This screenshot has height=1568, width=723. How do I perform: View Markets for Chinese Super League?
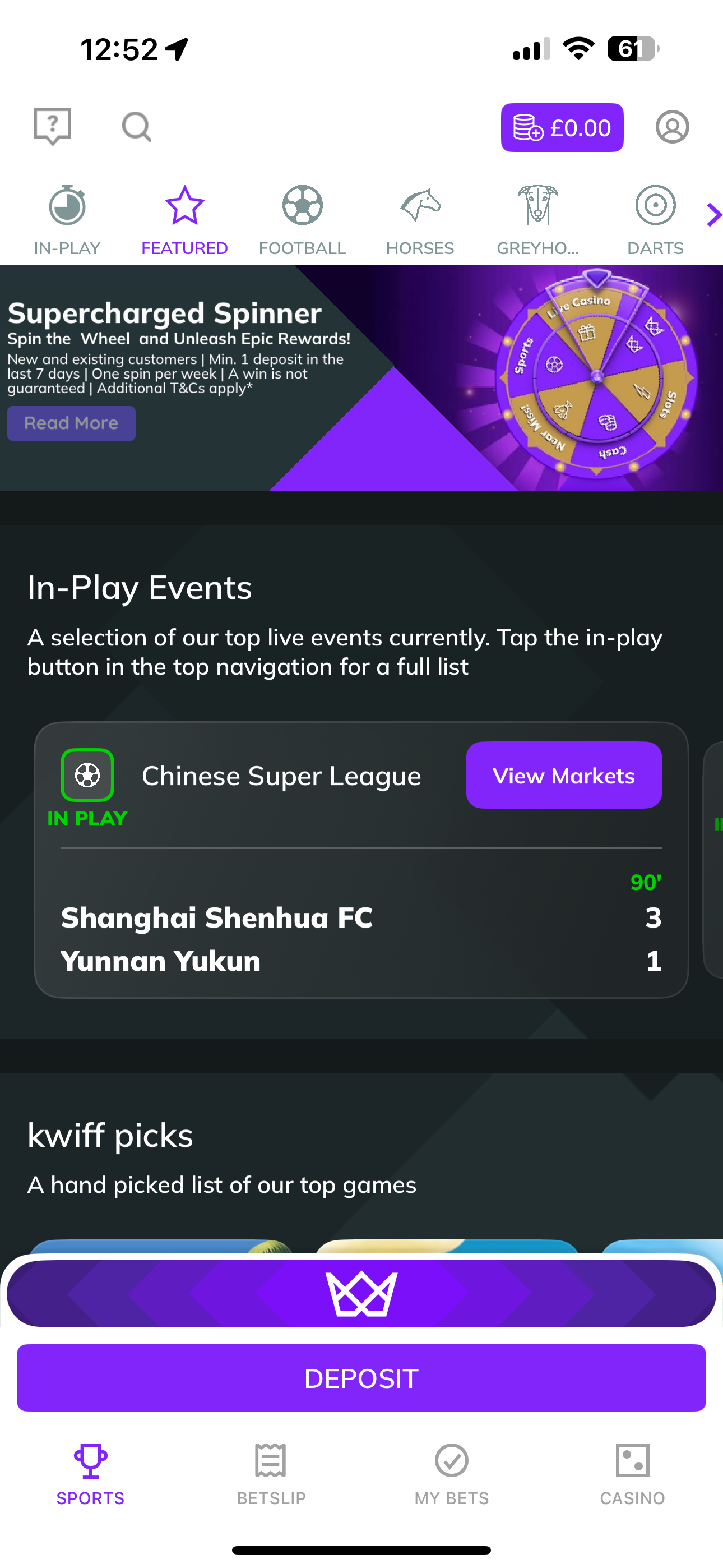point(564,775)
